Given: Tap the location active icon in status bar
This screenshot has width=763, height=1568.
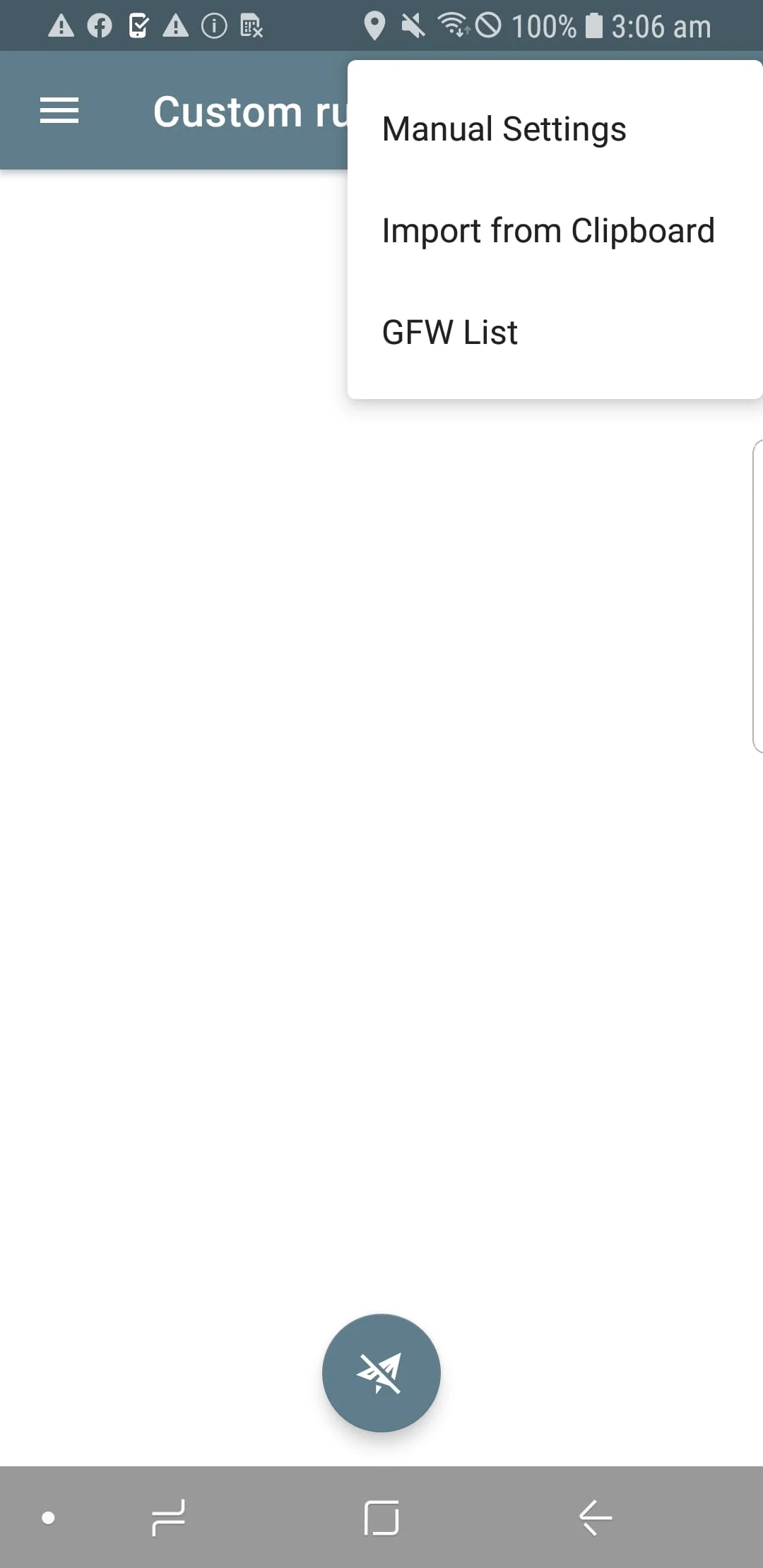Looking at the screenshot, I should pyautogui.click(x=374, y=25).
